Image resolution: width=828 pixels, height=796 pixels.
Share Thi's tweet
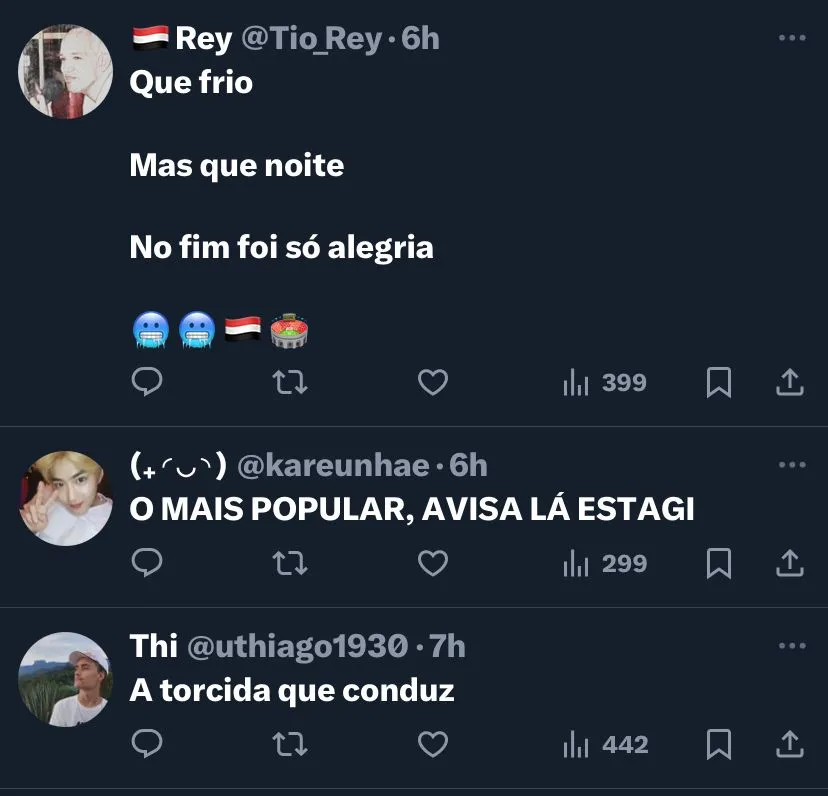(790, 744)
